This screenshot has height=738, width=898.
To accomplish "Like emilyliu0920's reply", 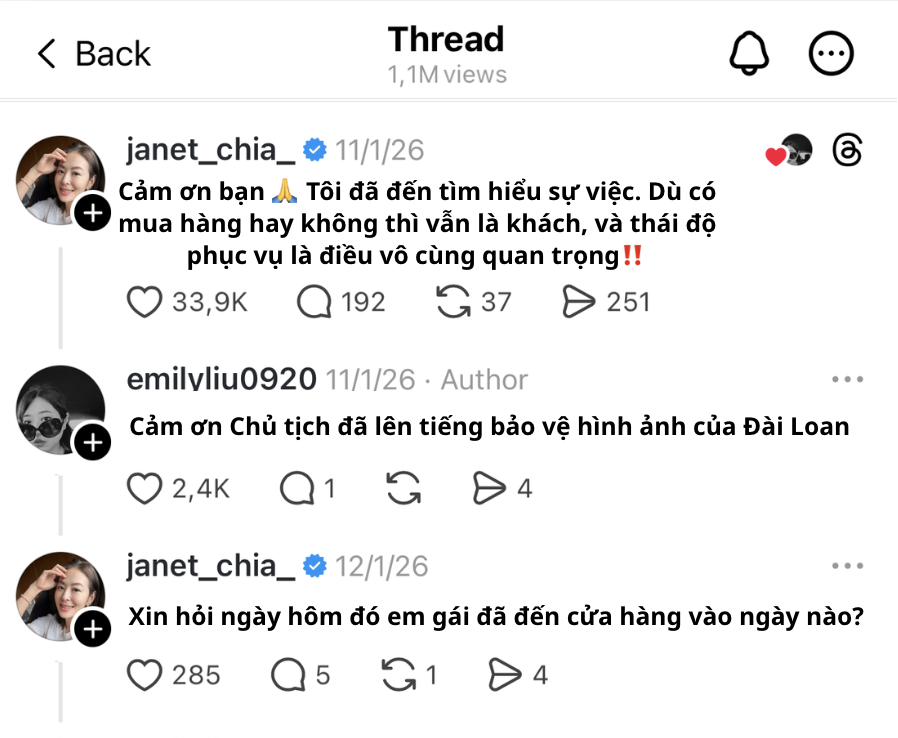I will [x=145, y=488].
